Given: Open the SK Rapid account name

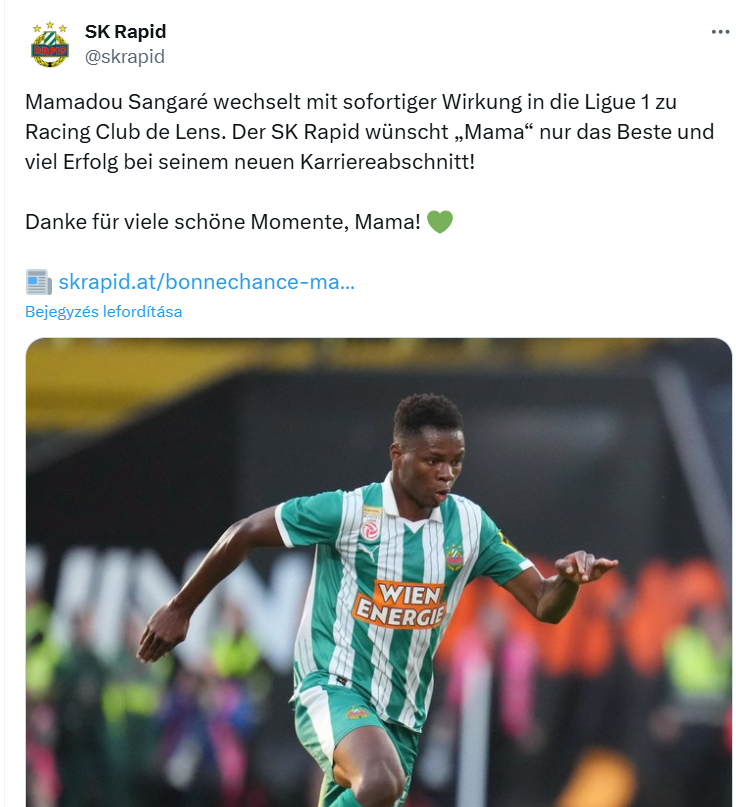Looking at the screenshot, I should click(125, 32).
